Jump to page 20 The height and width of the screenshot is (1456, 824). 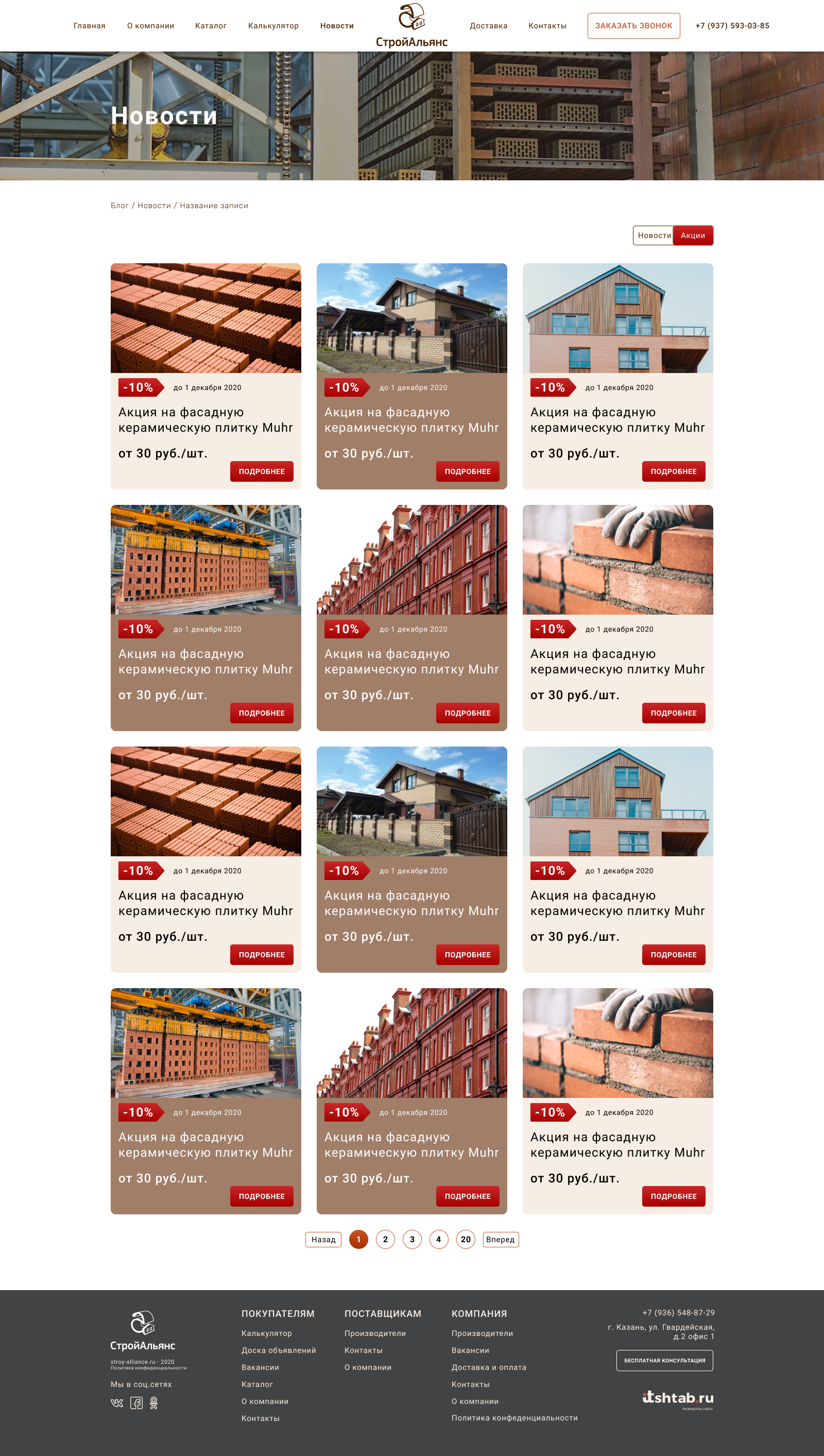tap(466, 1239)
